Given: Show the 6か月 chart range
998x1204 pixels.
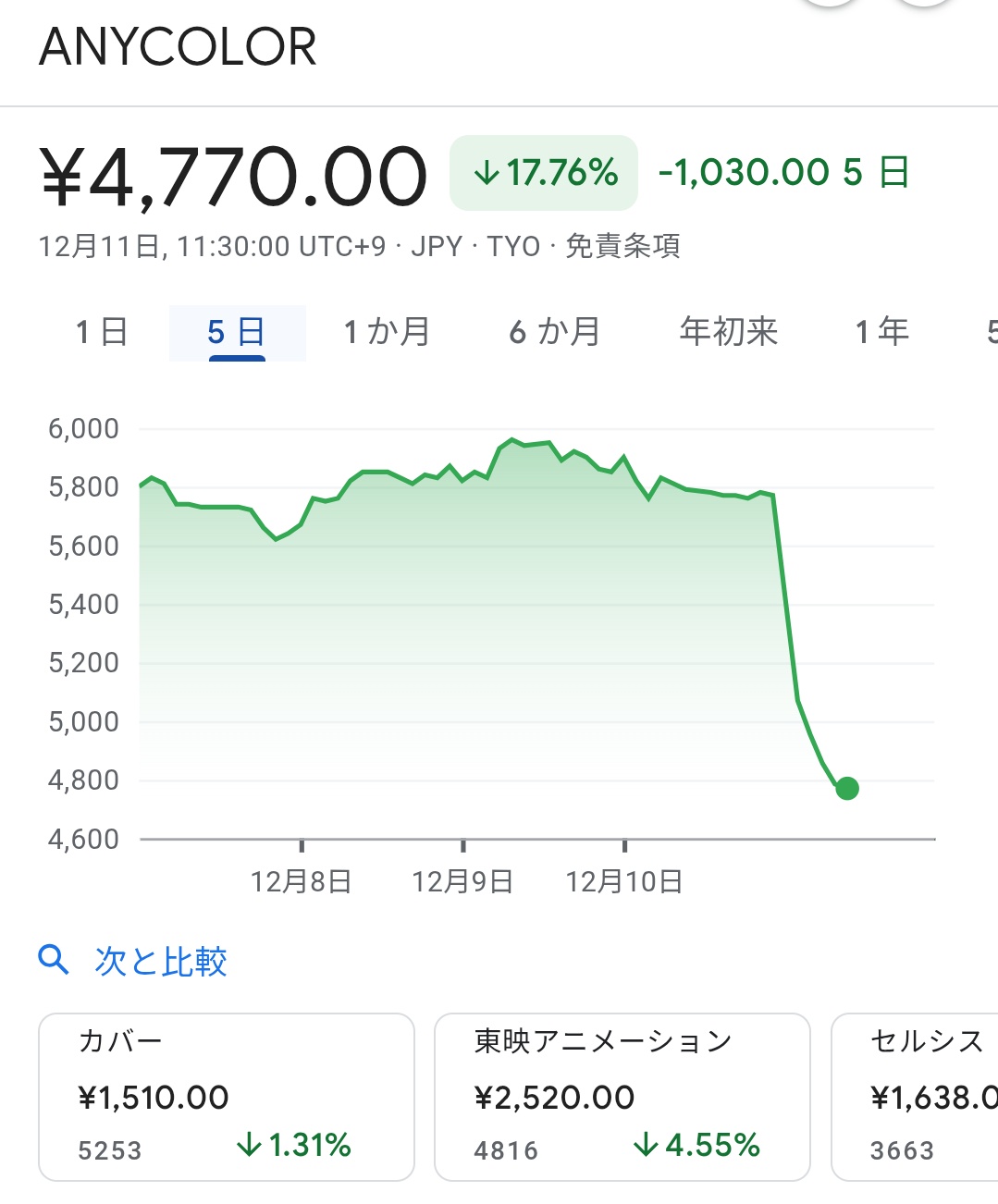Looking at the screenshot, I should [554, 332].
